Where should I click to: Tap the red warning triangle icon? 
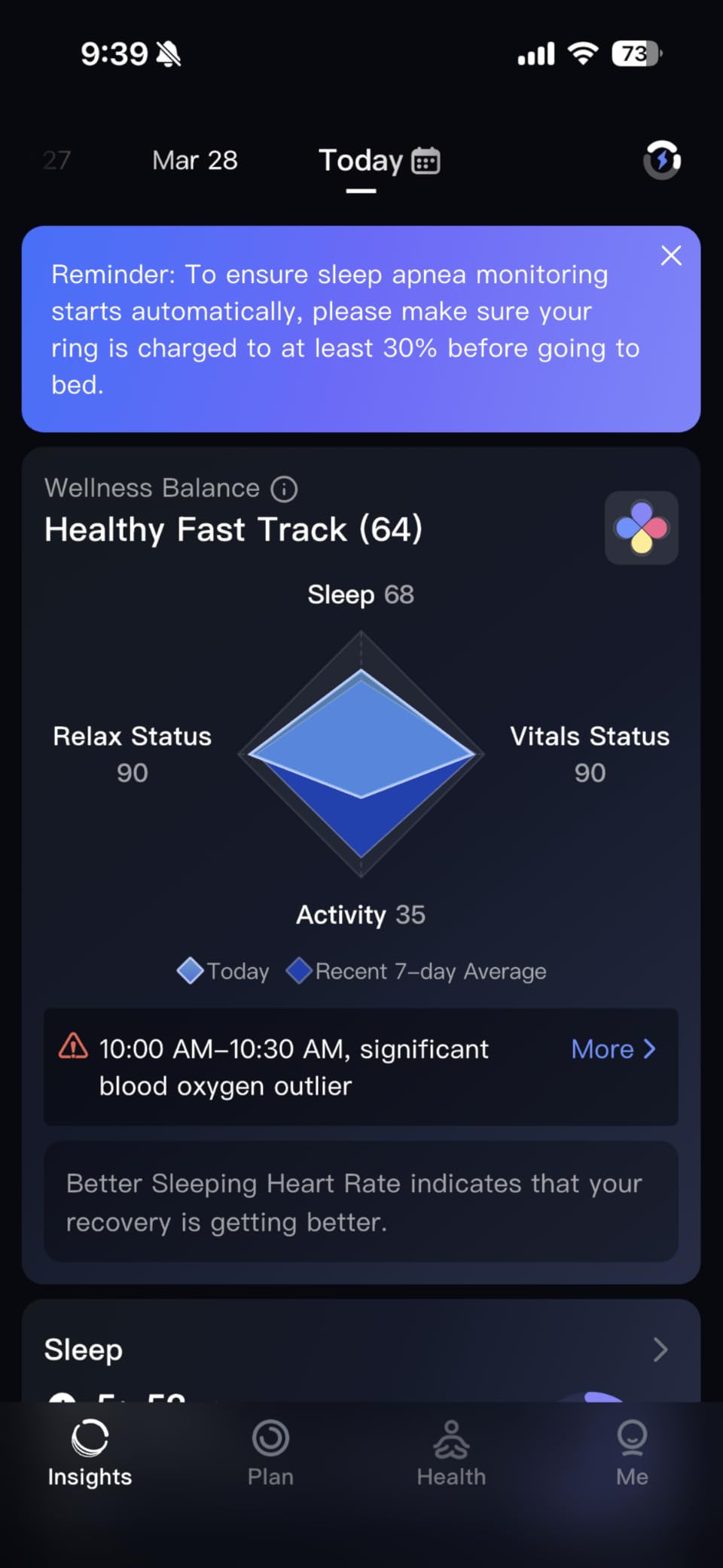pyautogui.click(x=72, y=1048)
